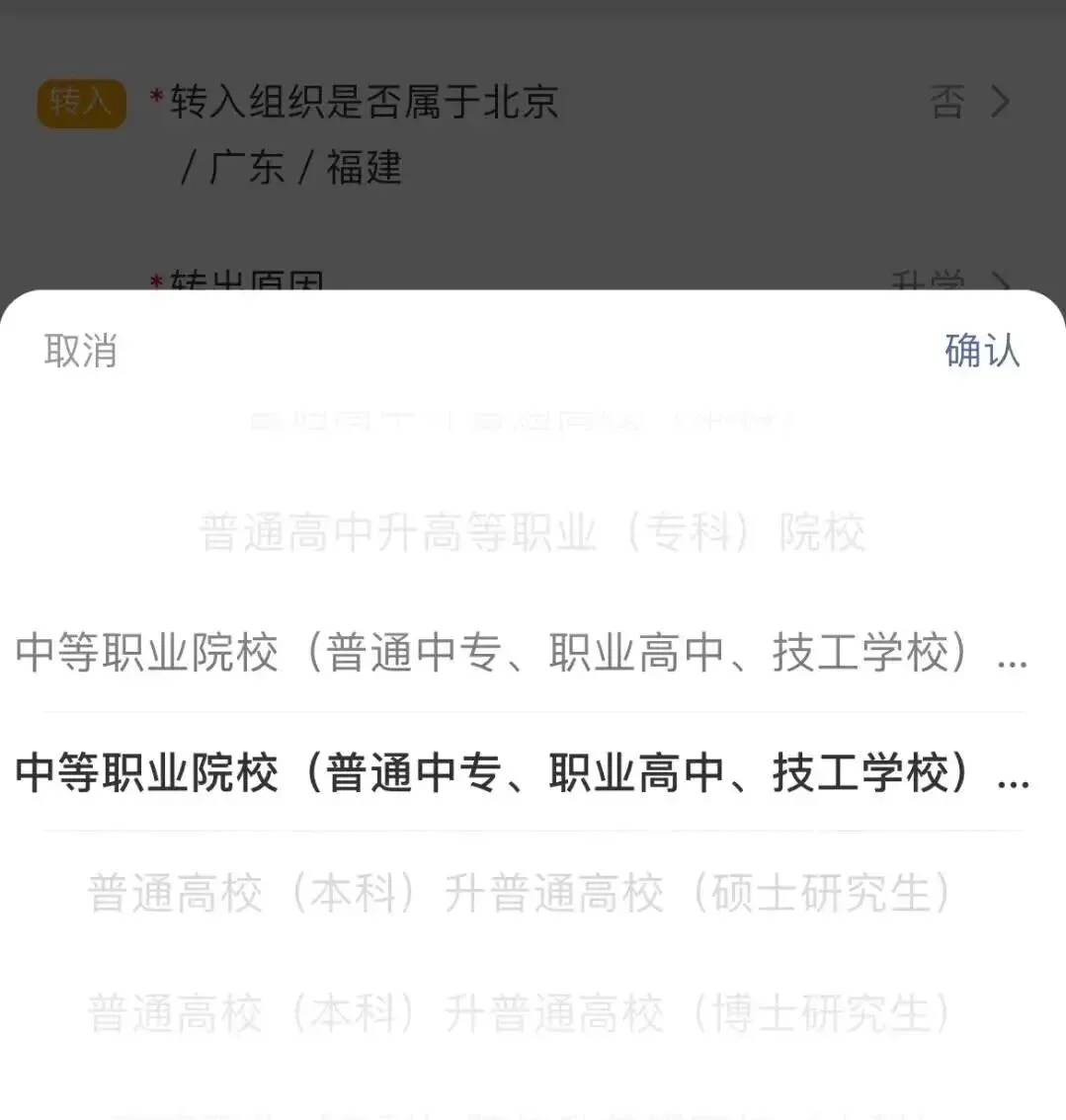Screen dimensions: 1066x1120
Task: Choose 普通高校（本科）升普通高校（硕士研究生）
Action: pos(520,893)
